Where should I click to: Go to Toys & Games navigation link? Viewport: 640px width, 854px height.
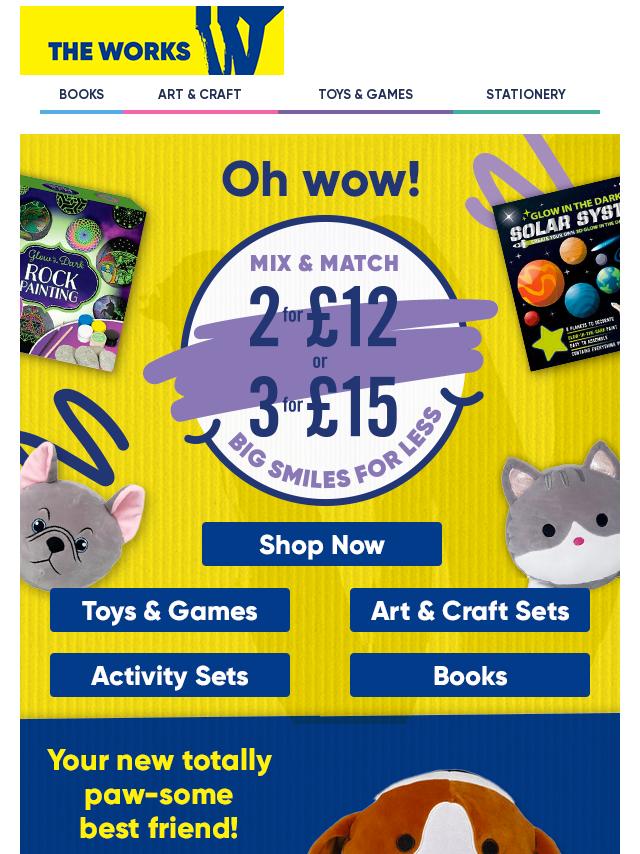[x=365, y=95]
